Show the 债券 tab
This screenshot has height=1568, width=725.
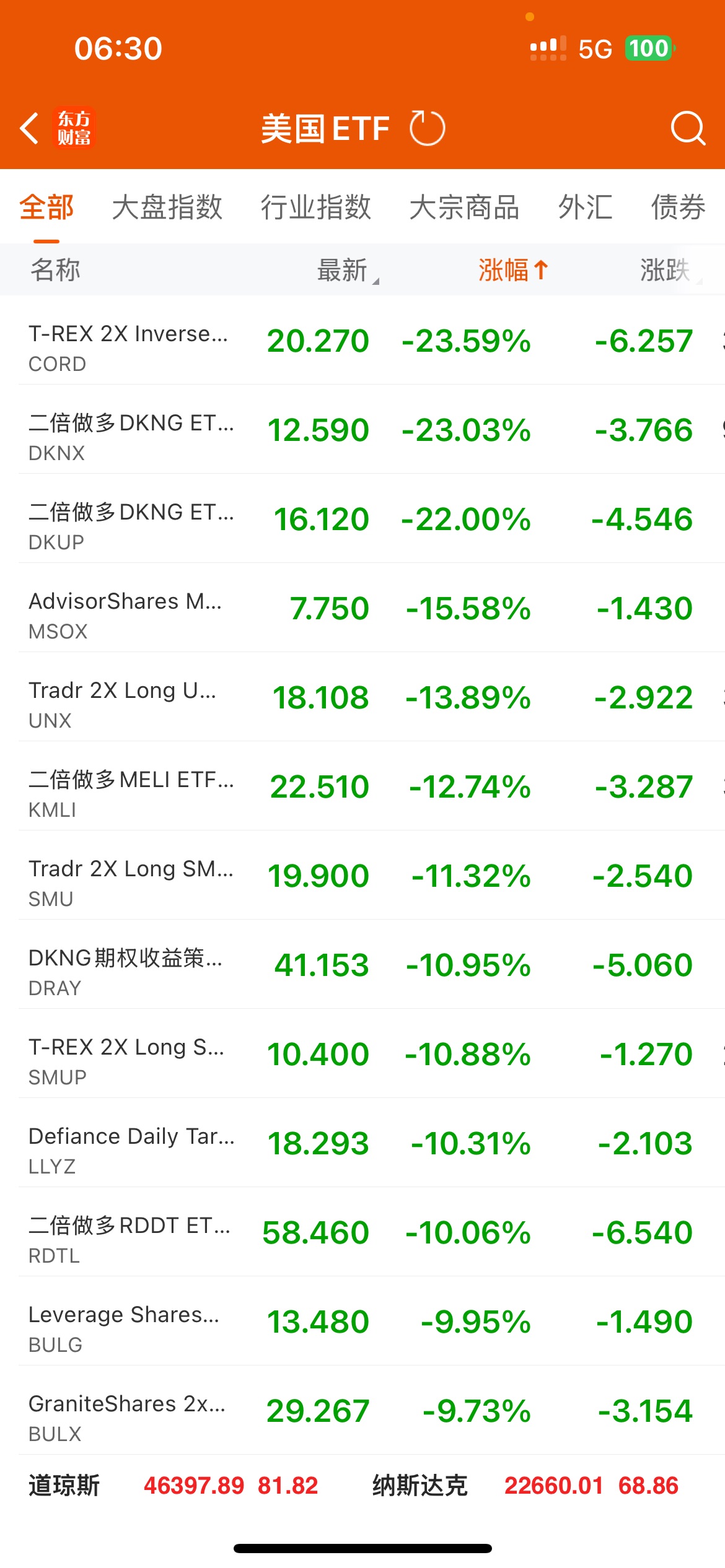[x=678, y=207]
